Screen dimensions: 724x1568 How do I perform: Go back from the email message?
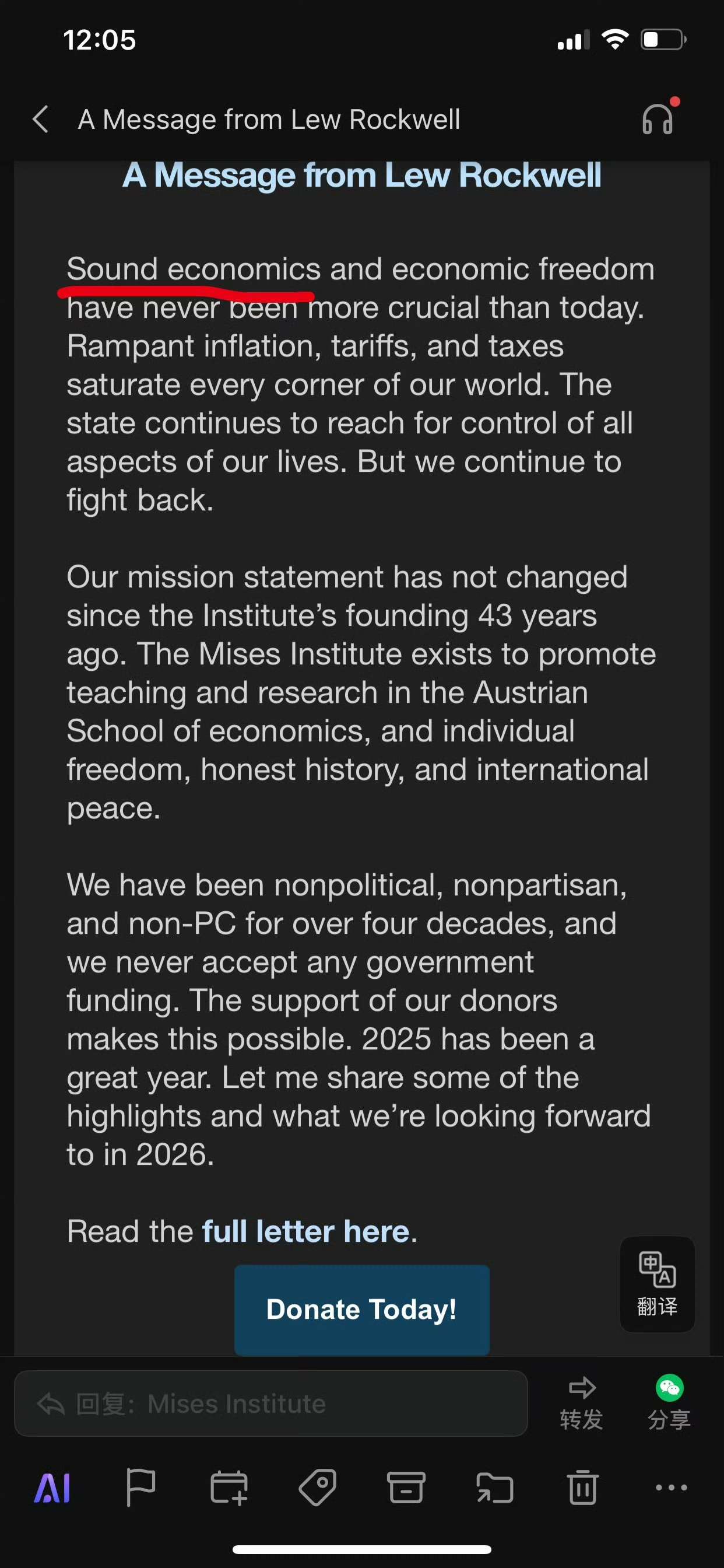coord(40,120)
